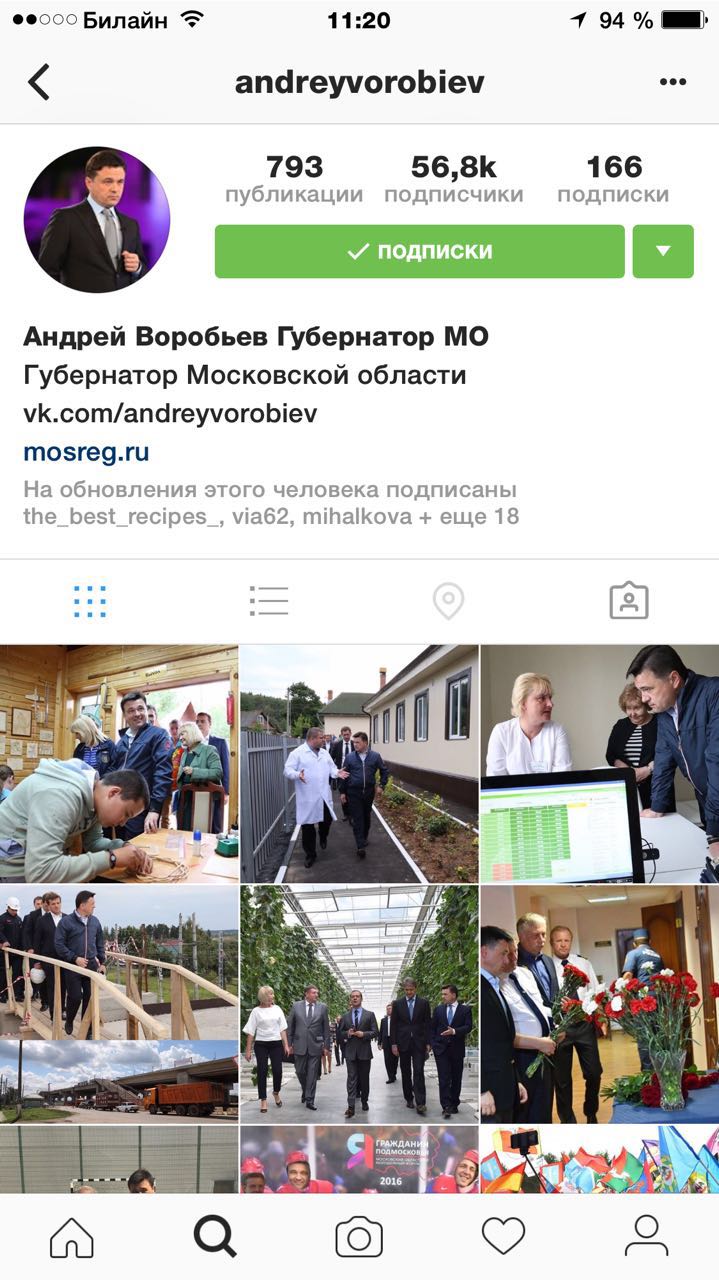Go to the home feed tab
This screenshot has height=1280, width=719.
click(x=72, y=1237)
